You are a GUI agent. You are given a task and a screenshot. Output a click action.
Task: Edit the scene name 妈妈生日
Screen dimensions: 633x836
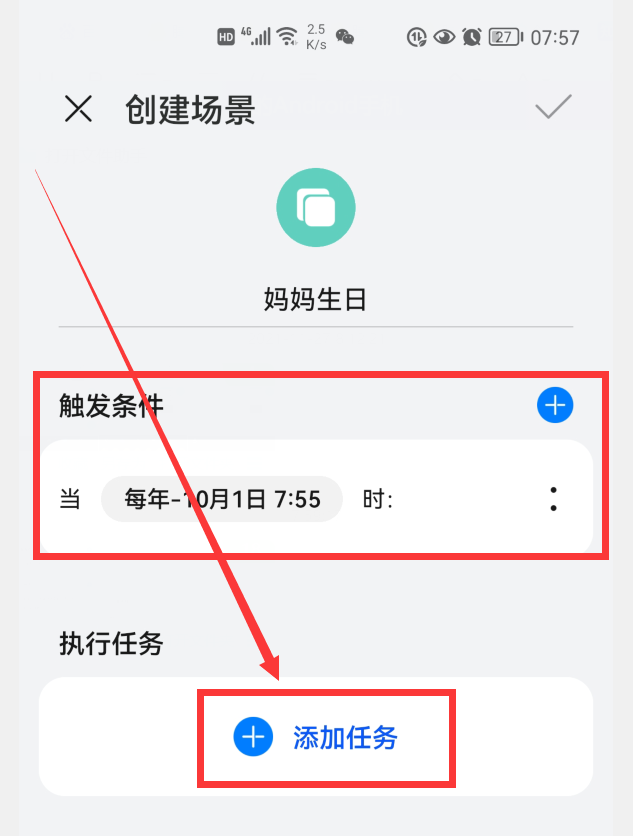coord(316,299)
